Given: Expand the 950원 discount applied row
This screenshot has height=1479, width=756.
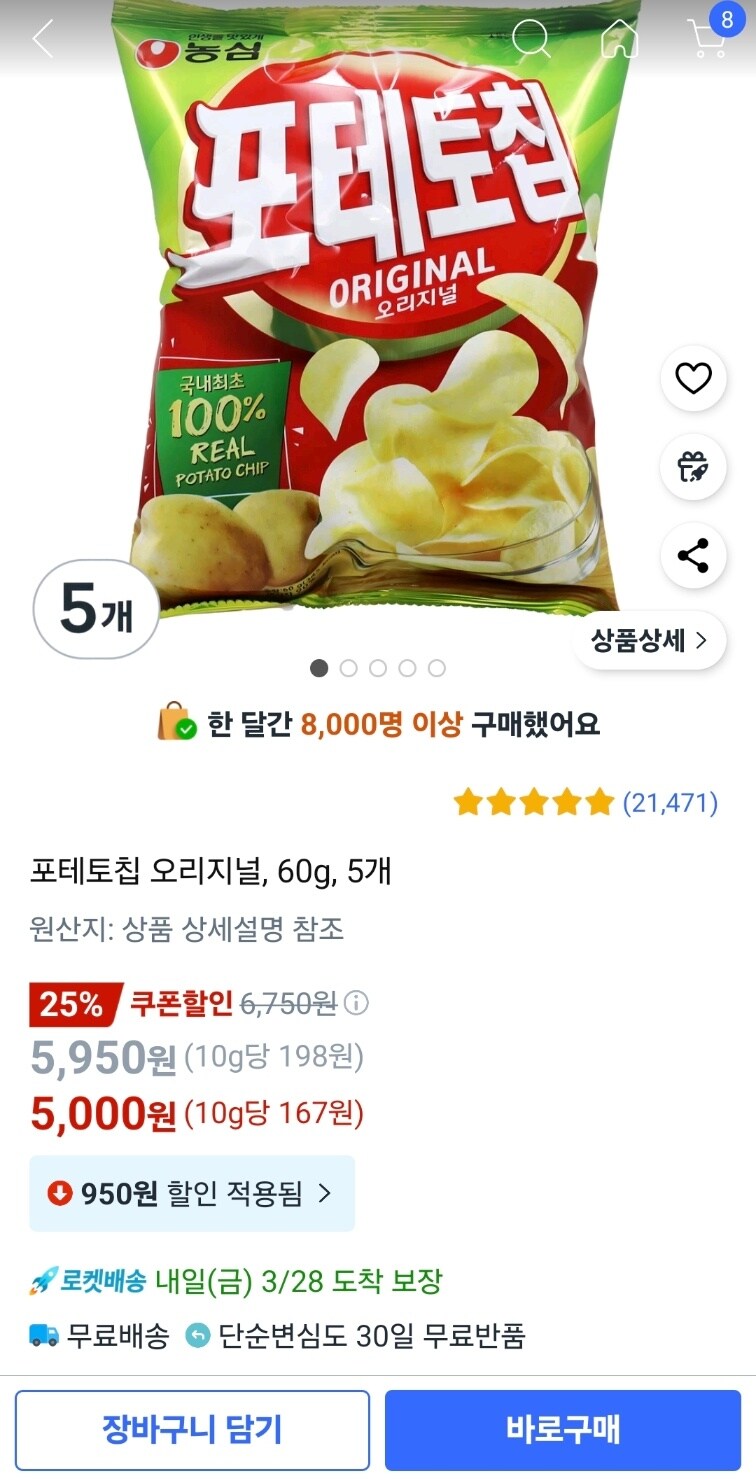Looking at the screenshot, I should (x=190, y=1193).
